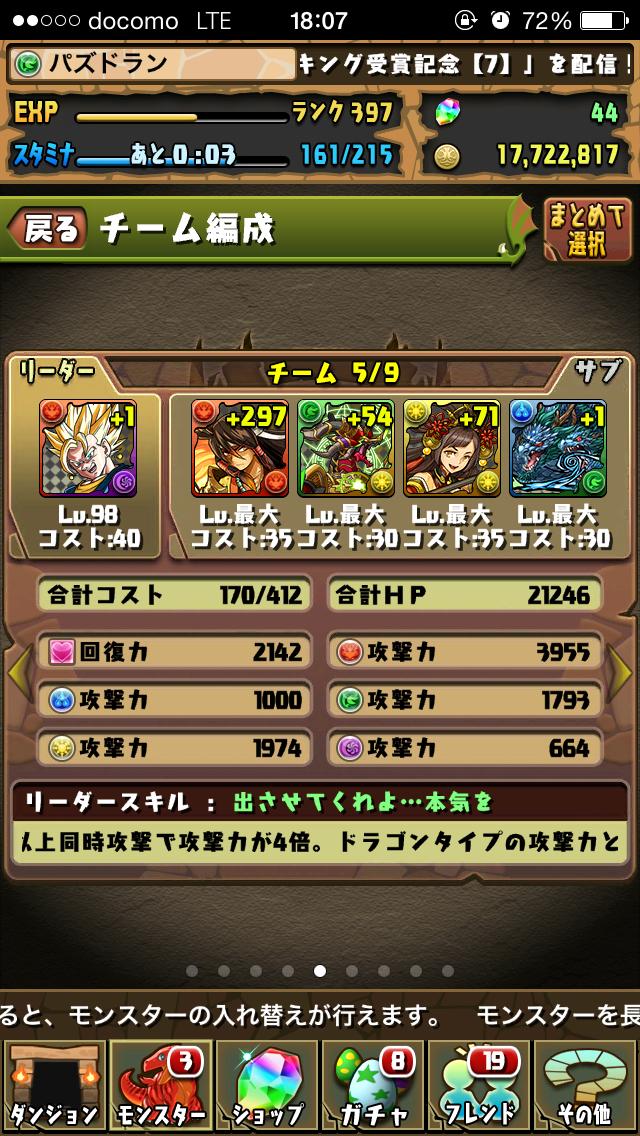Select the sub monster with +71
The image size is (640, 1136).
coord(451,448)
